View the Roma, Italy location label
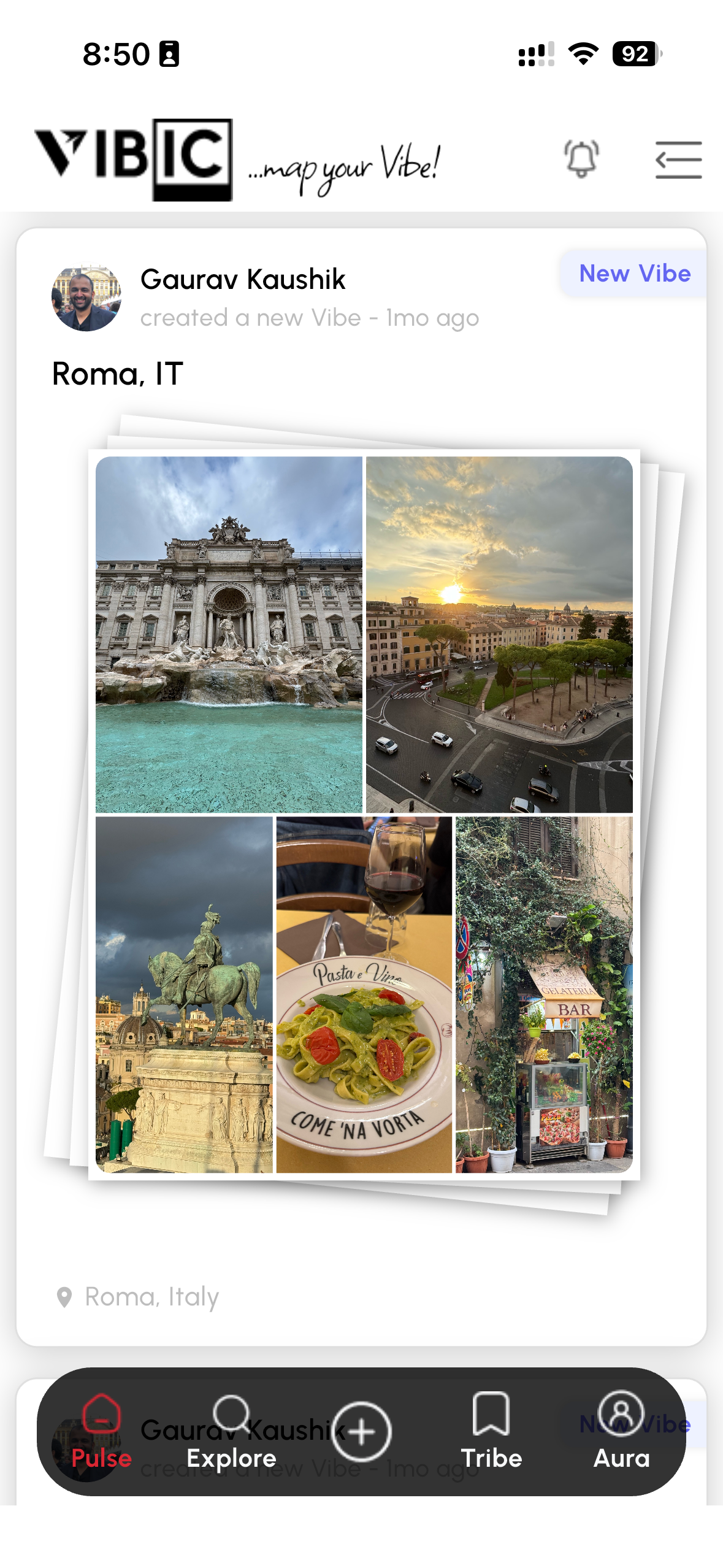 (150, 1296)
